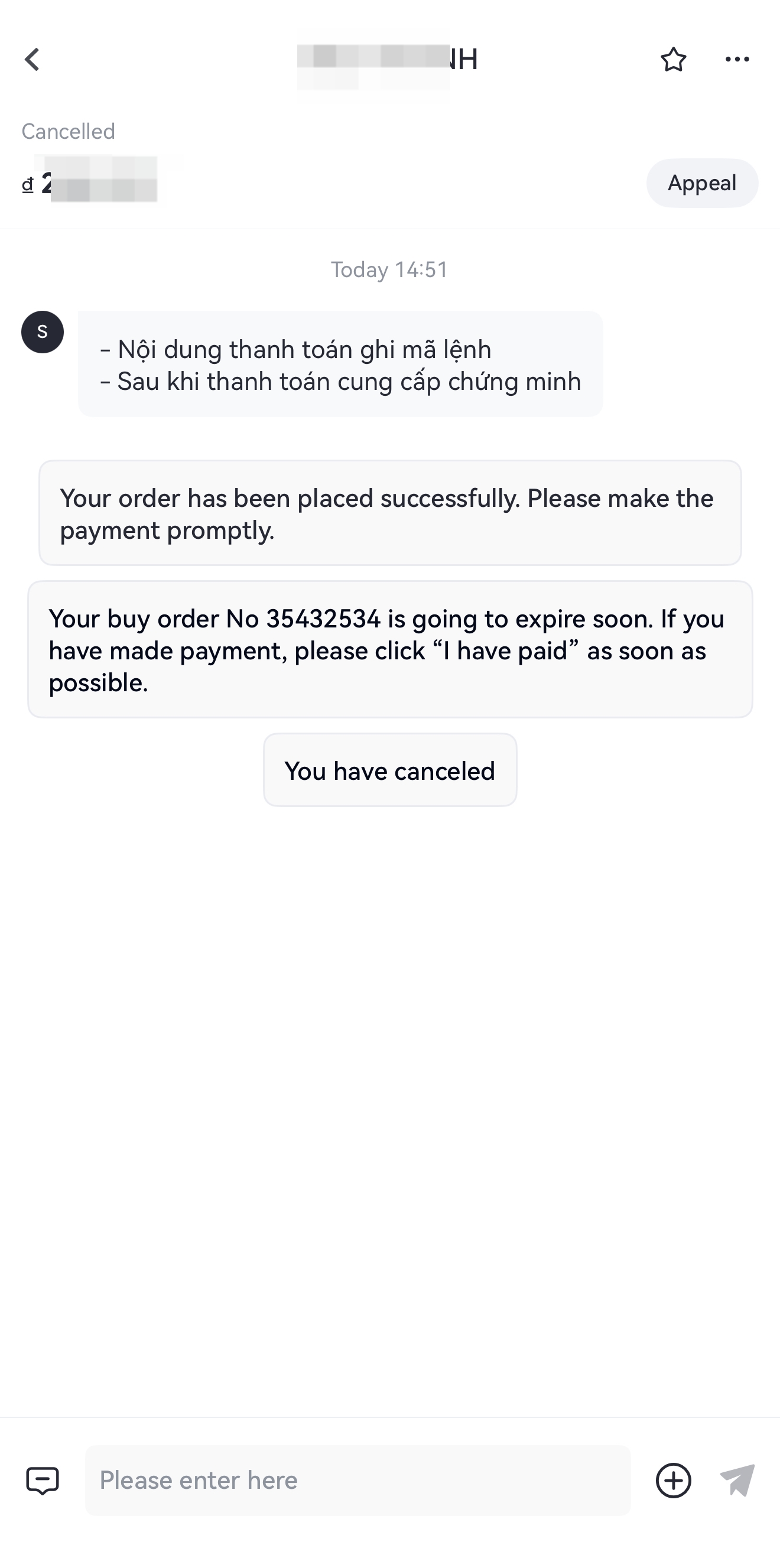Image resolution: width=780 pixels, height=1568 pixels.
Task: Open the quick replies icon
Action: coord(43,1481)
